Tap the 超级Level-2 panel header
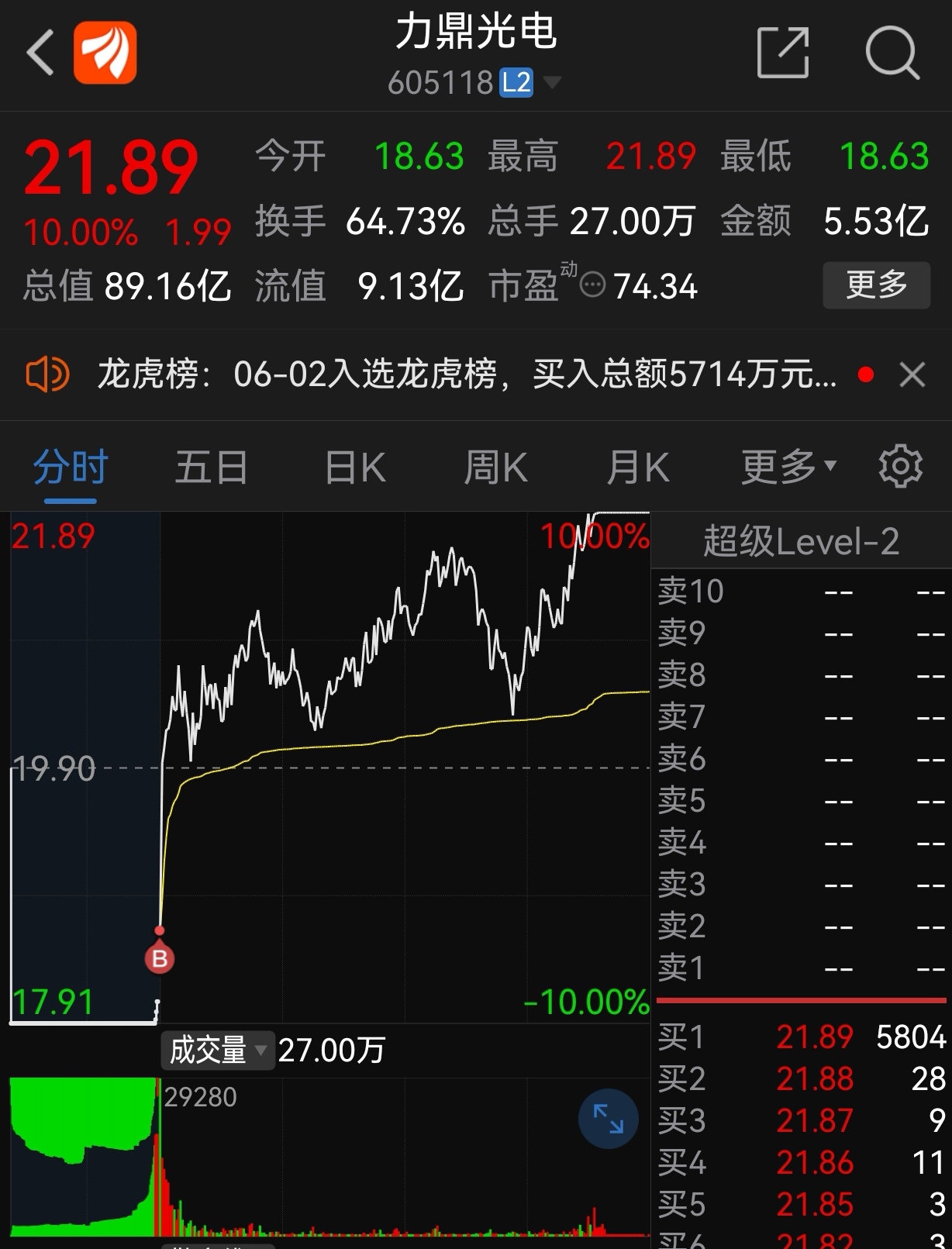This screenshot has width=952, height=1249. pyautogui.click(x=802, y=540)
